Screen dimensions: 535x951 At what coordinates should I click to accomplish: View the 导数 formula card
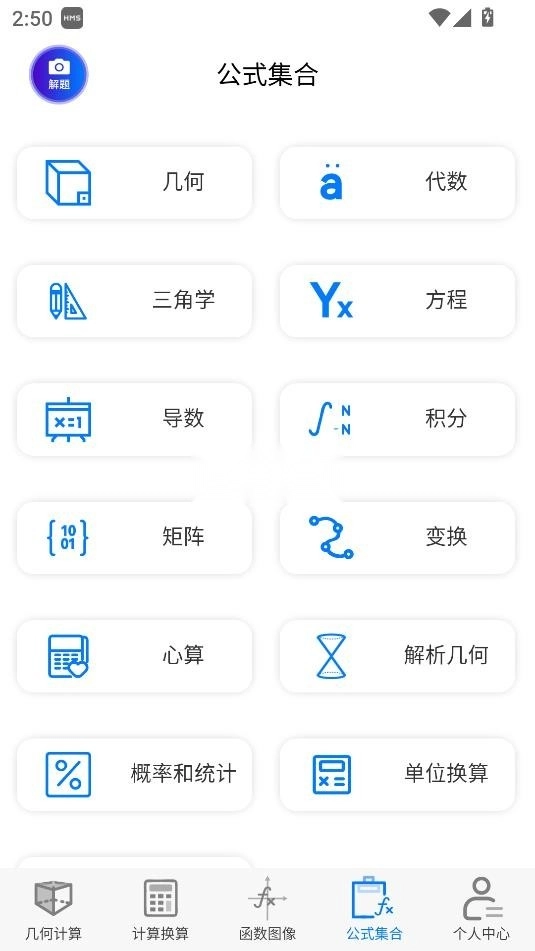(x=134, y=418)
